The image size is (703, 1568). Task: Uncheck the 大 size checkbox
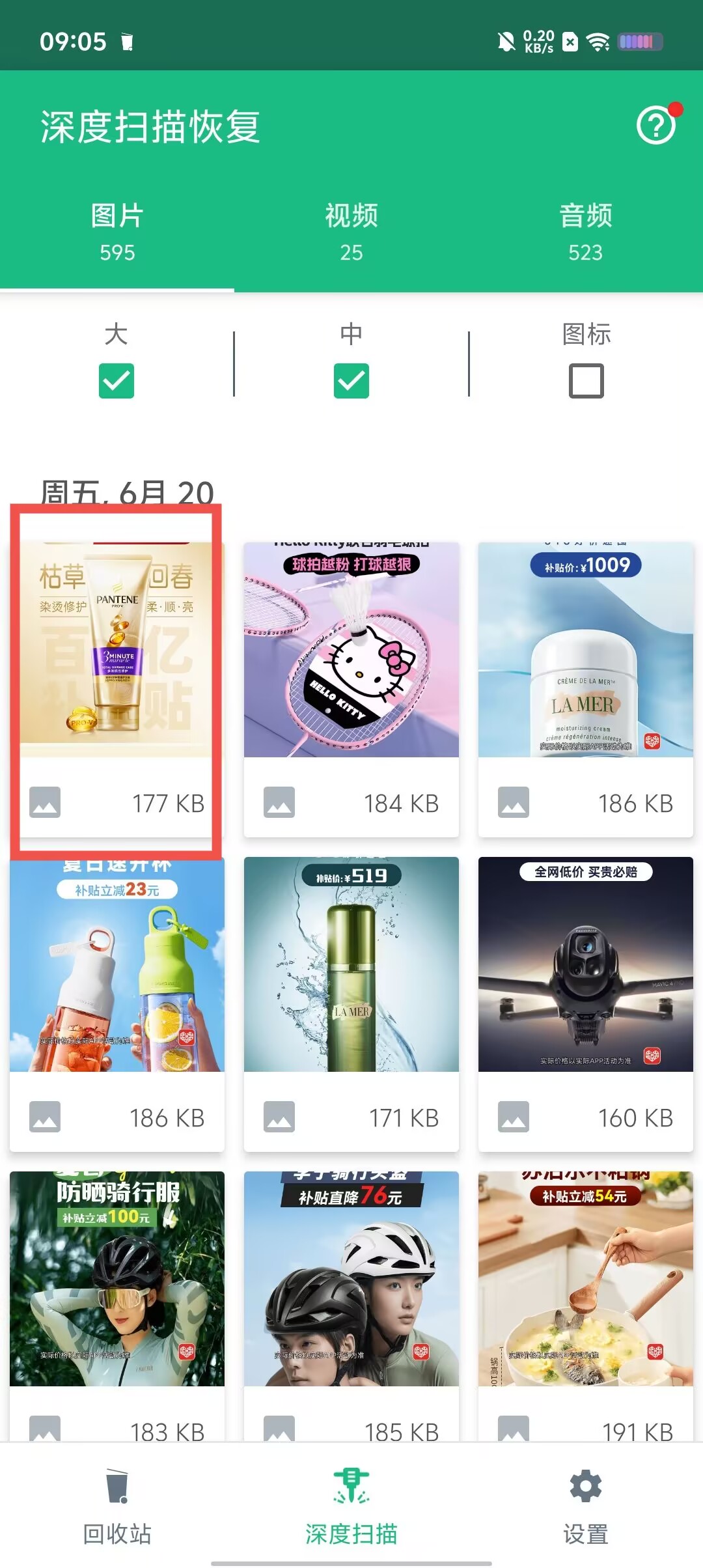tap(117, 381)
